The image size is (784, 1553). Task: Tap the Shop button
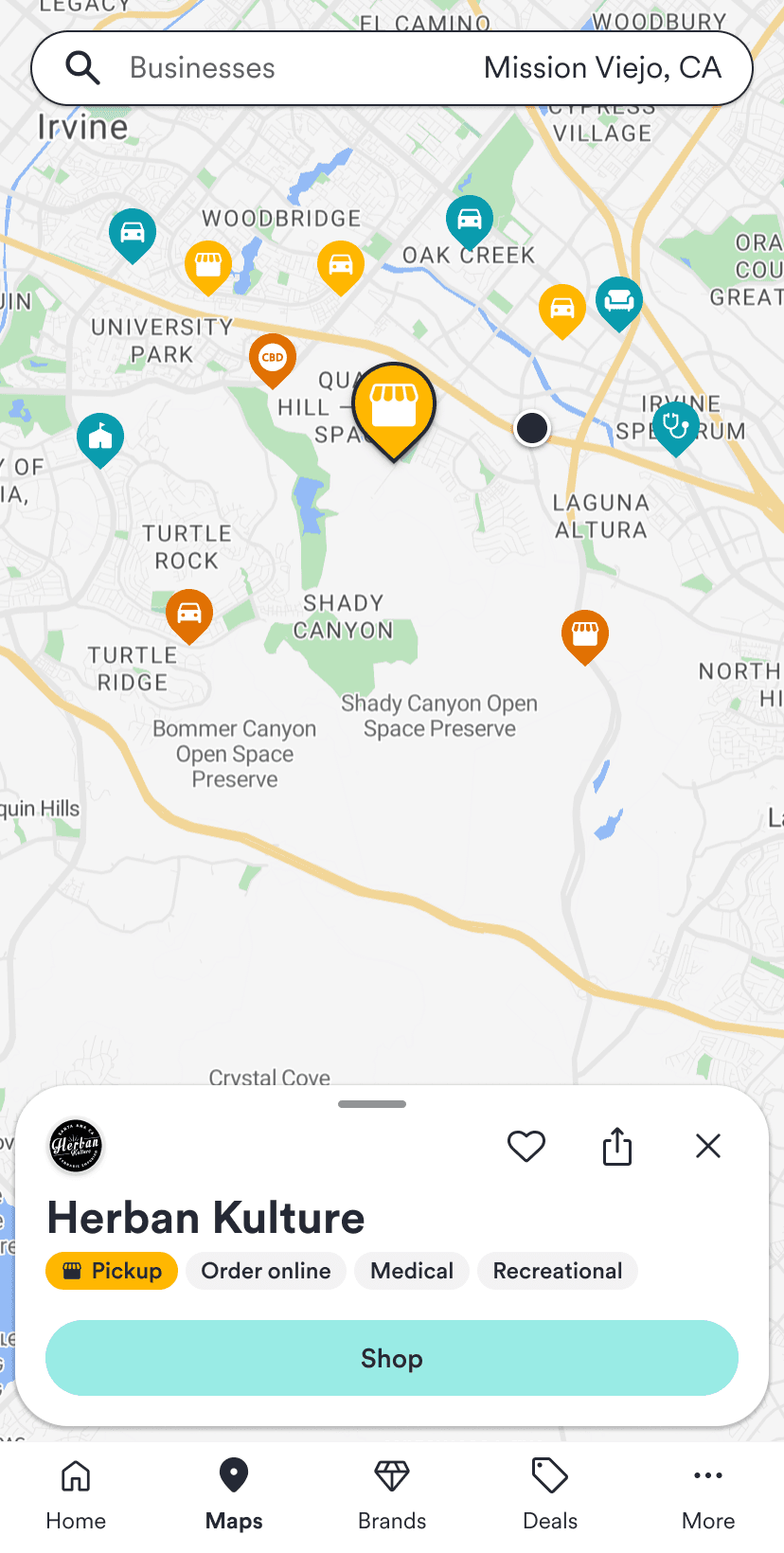coord(392,1358)
